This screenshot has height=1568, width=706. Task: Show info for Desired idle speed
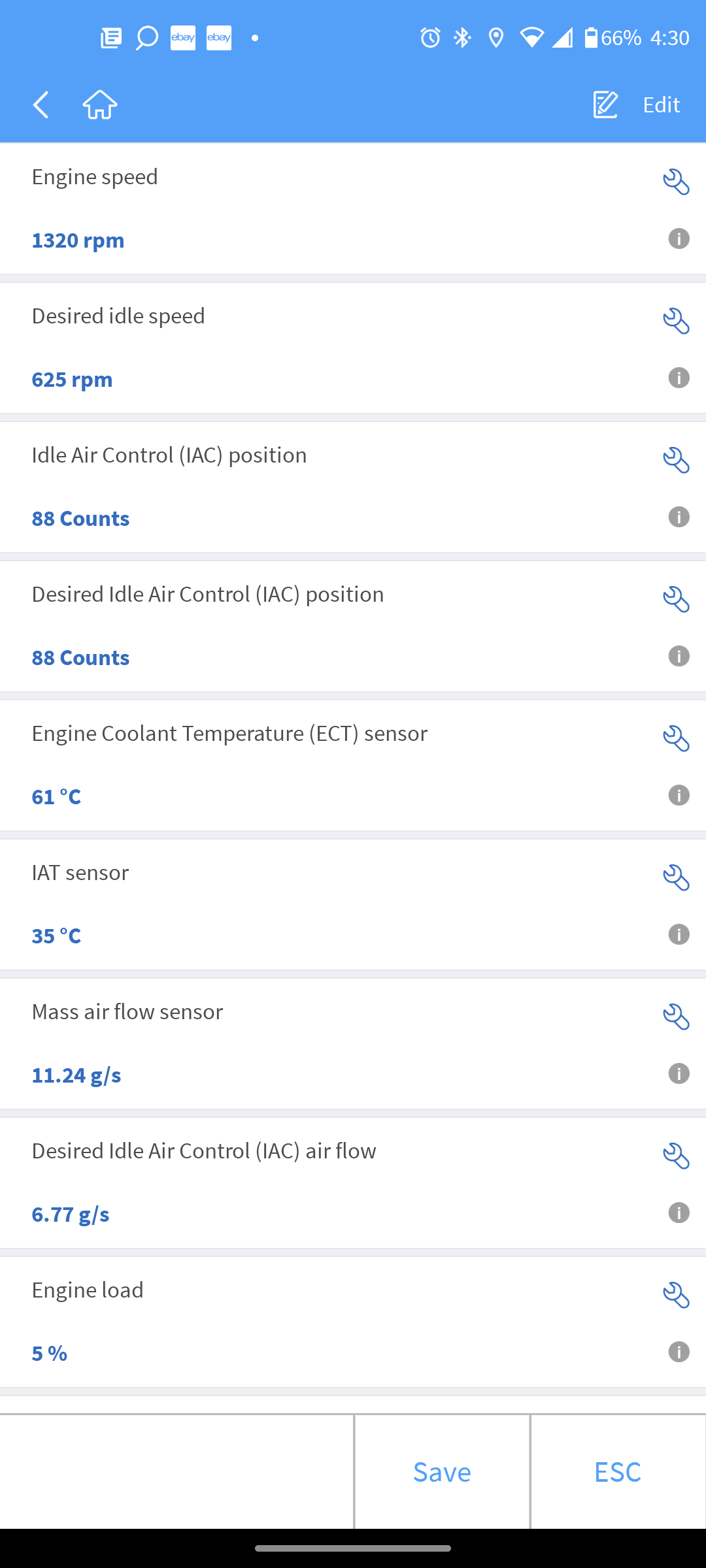pos(679,378)
